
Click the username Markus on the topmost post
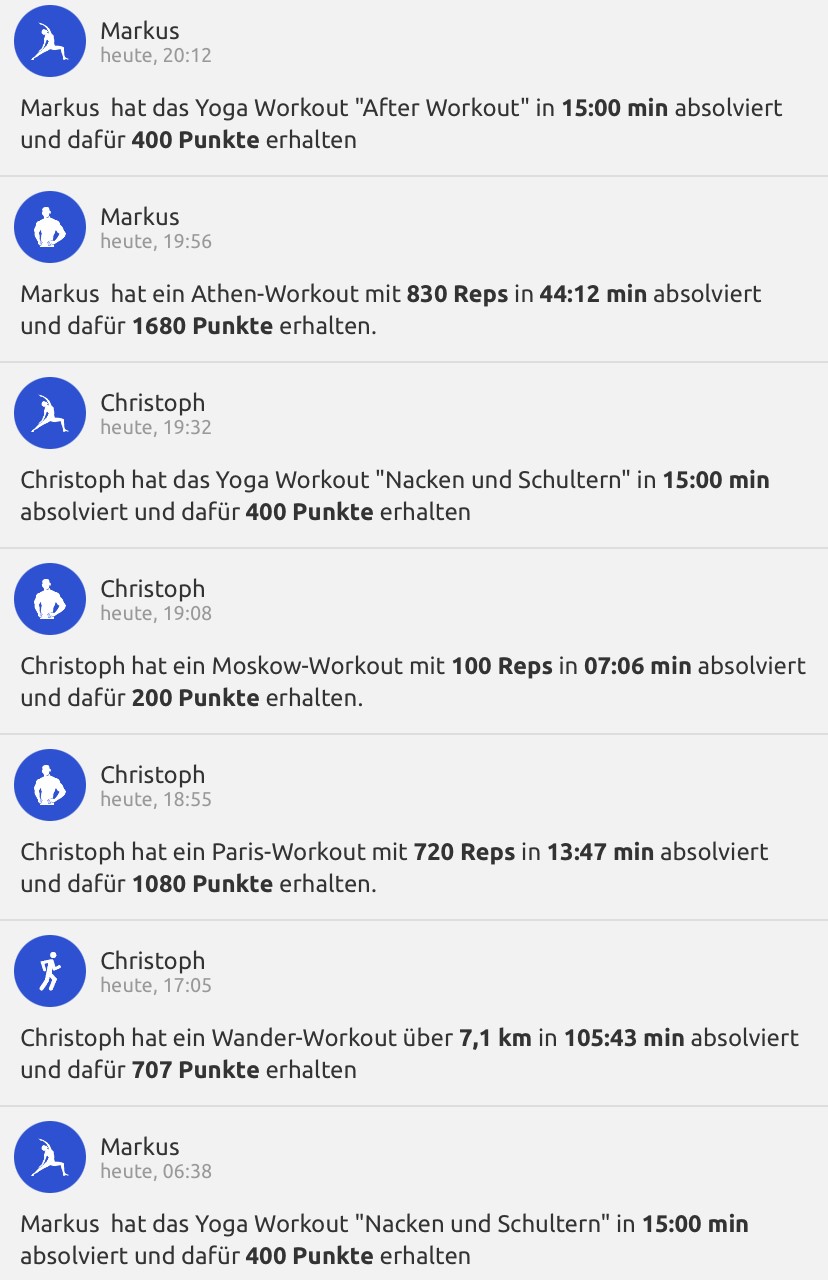tap(138, 30)
